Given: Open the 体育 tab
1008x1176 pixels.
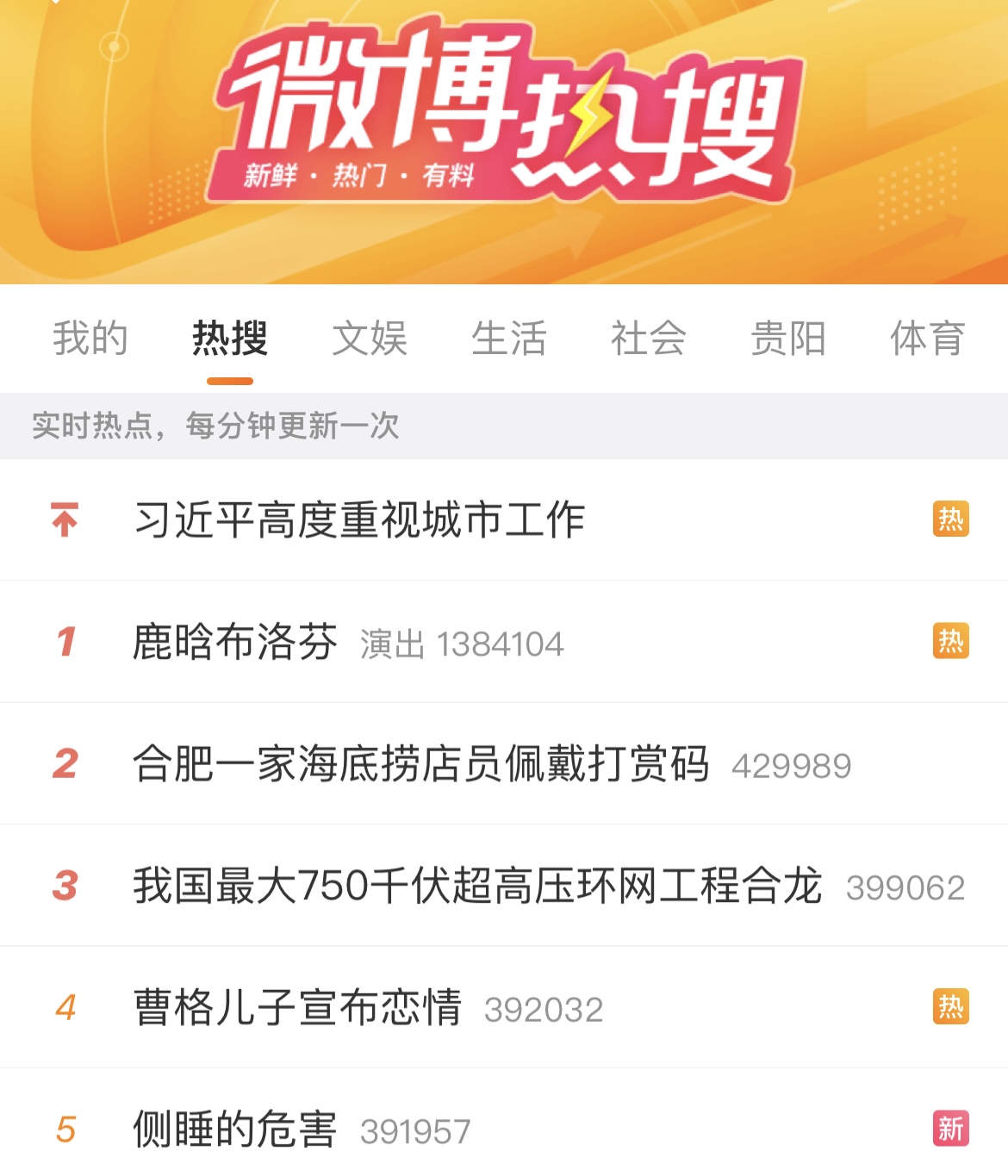Looking at the screenshot, I should (x=928, y=338).
